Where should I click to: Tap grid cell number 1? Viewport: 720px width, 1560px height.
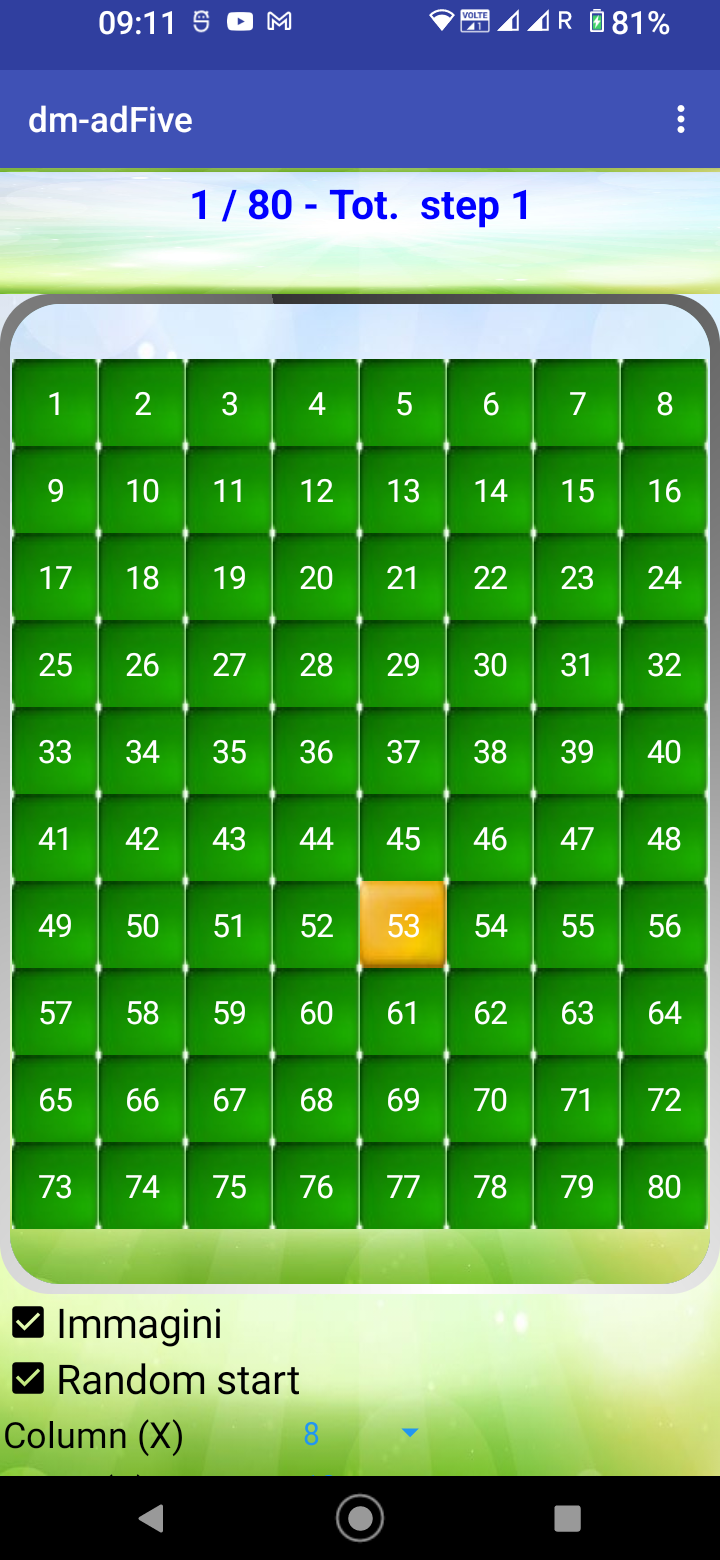click(x=55, y=404)
